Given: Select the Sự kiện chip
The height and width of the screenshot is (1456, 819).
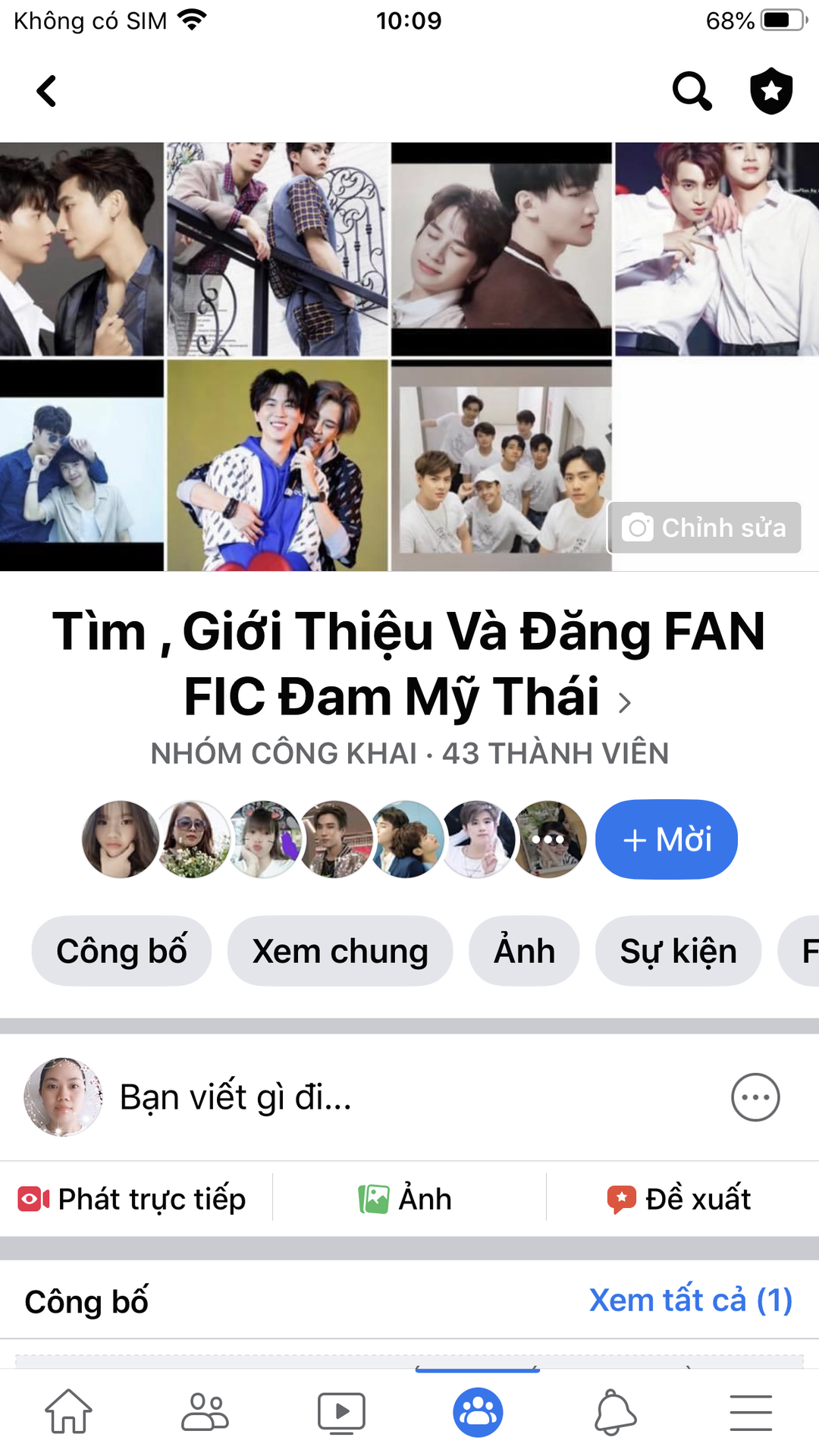Looking at the screenshot, I should click(678, 951).
